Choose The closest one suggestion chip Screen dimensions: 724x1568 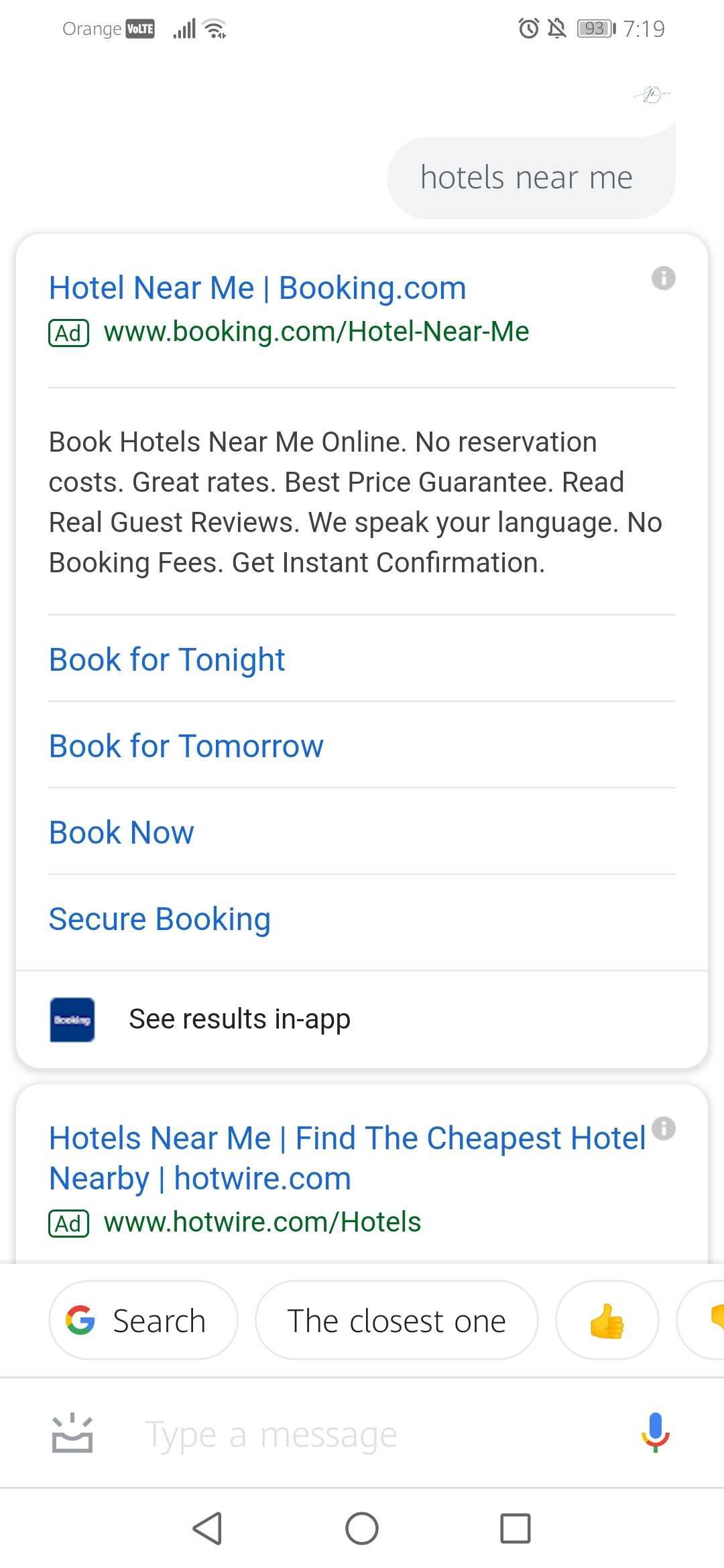396,1319
